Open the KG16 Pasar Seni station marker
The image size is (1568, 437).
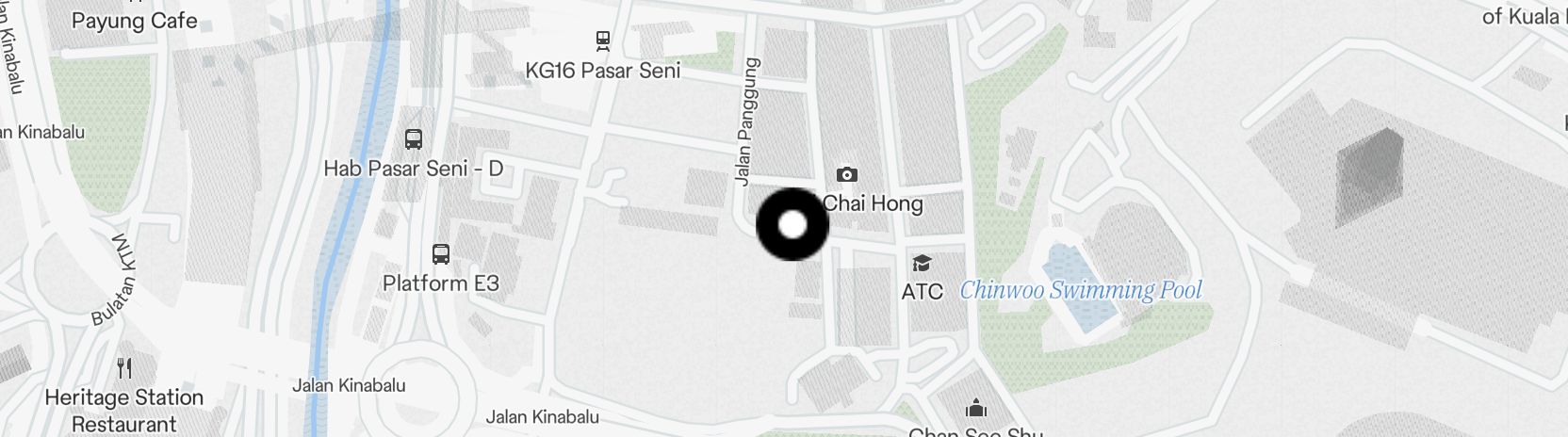[602, 41]
